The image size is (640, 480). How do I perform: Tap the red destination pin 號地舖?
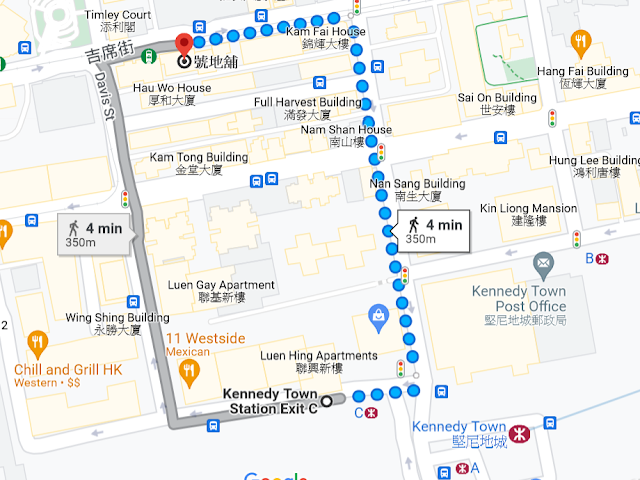point(184,44)
